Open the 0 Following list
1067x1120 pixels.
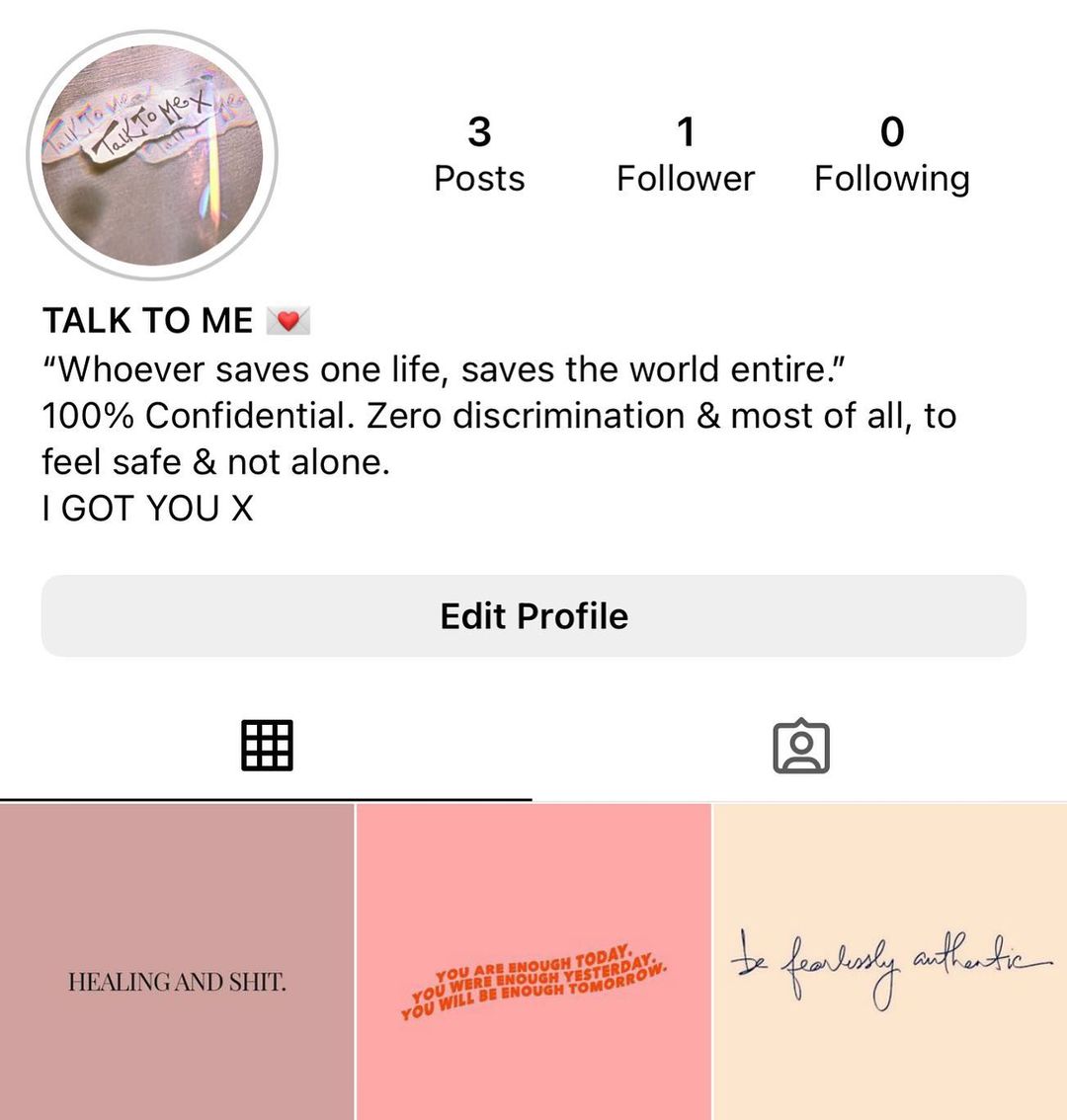tap(891, 155)
